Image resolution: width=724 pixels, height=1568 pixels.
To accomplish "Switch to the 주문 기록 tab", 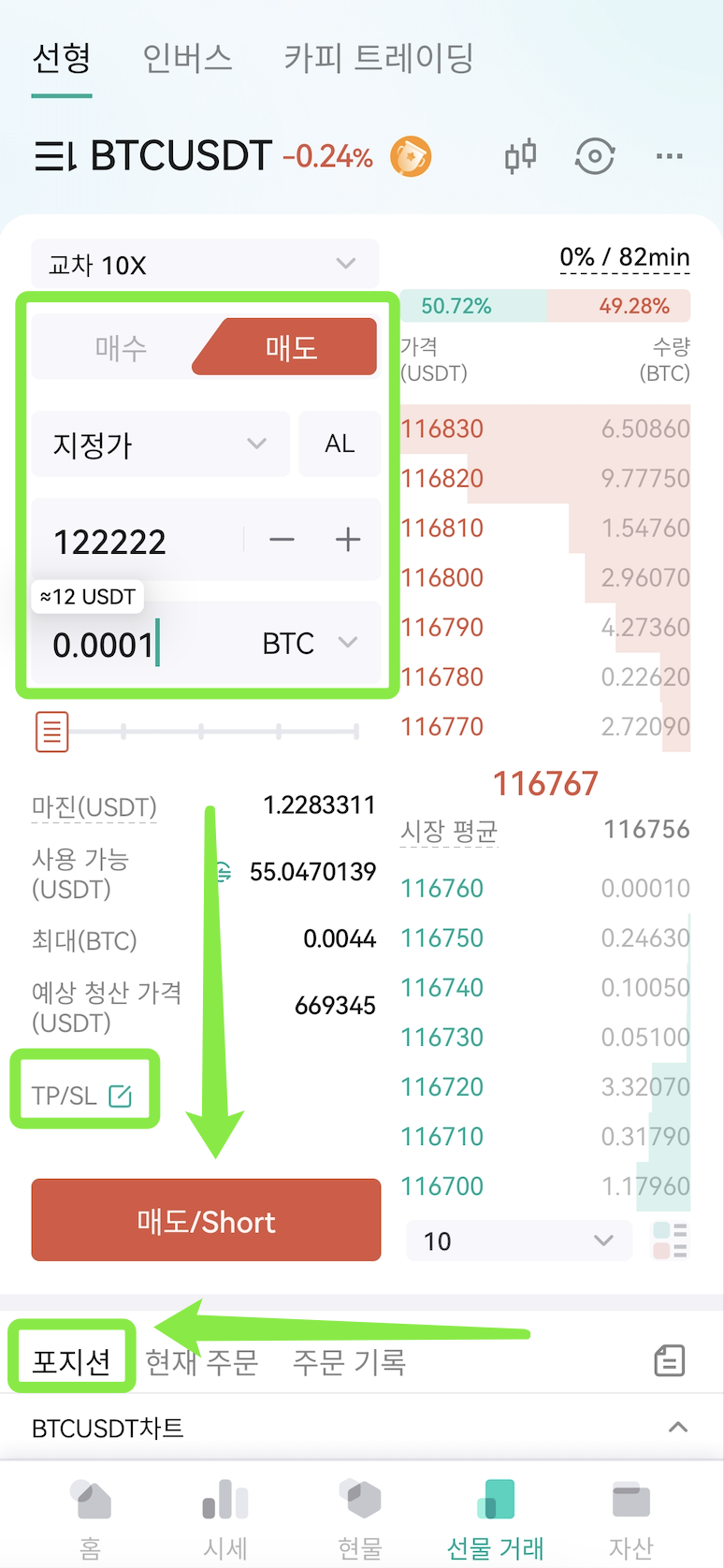I will click(x=350, y=1361).
